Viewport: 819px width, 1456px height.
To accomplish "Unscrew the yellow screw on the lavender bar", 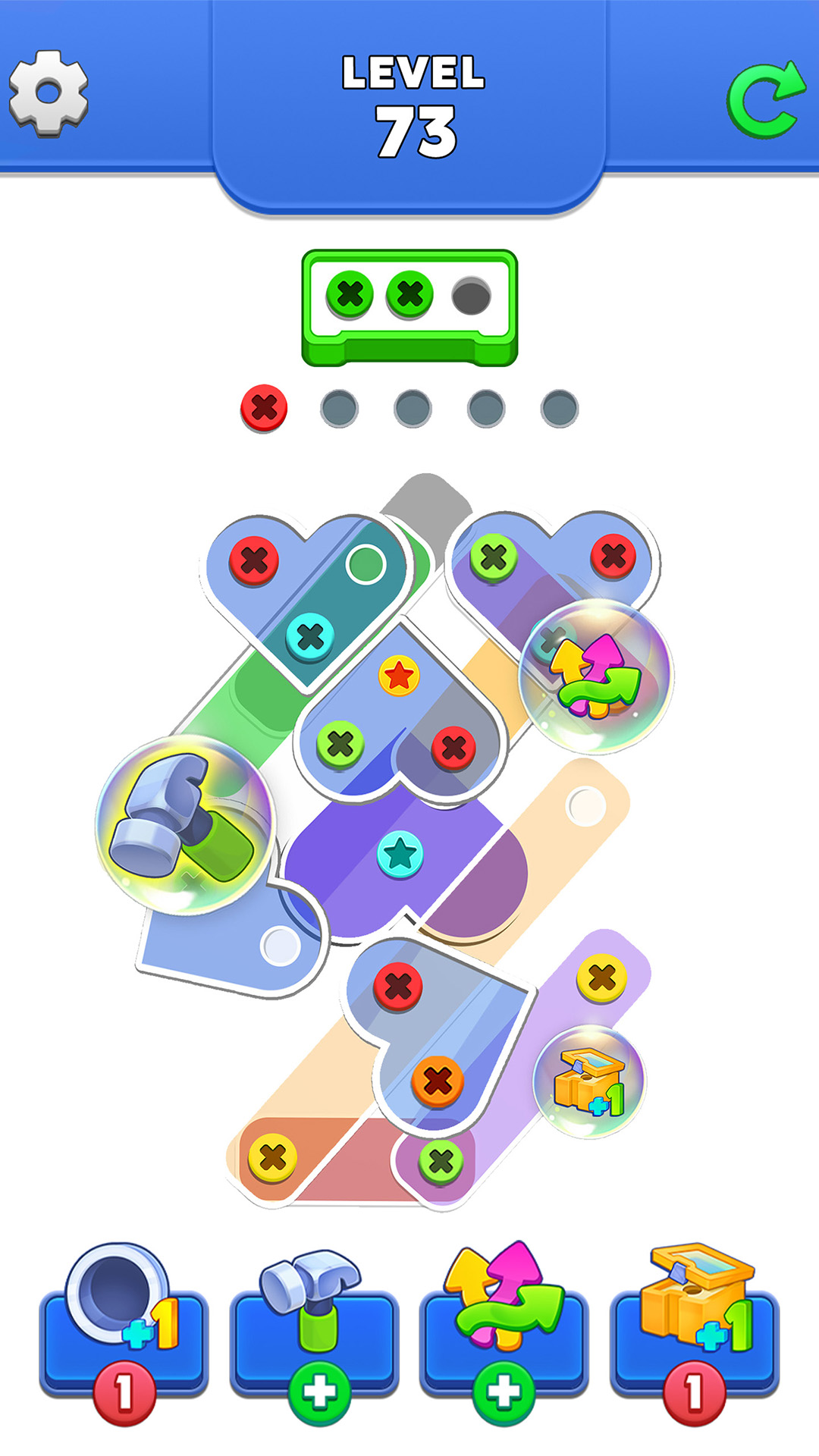I will pyautogui.click(x=601, y=978).
